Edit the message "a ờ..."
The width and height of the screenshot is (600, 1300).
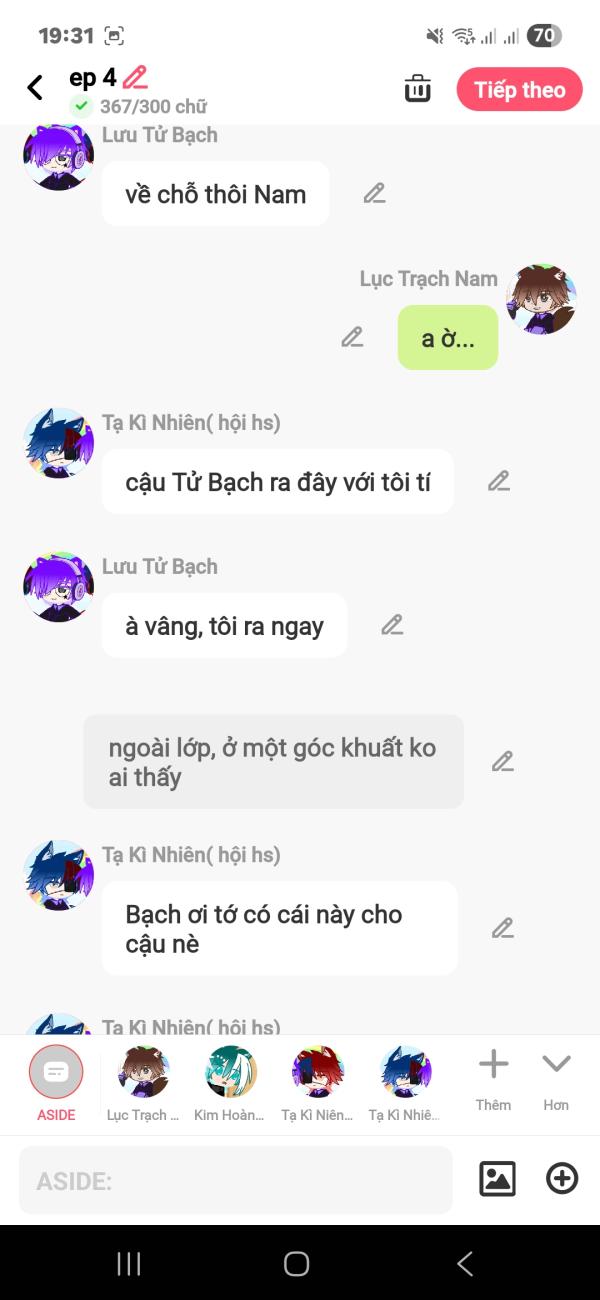coord(352,337)
